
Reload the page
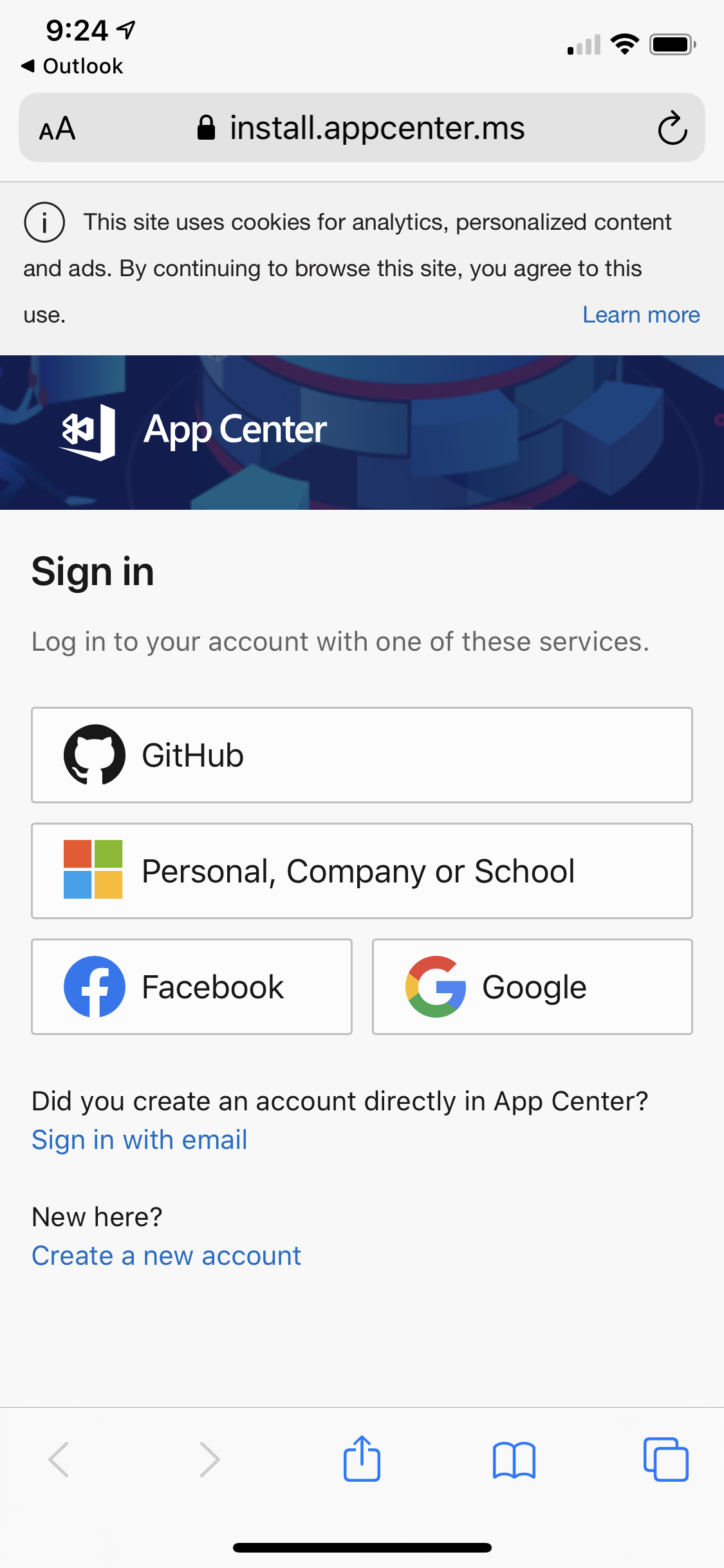pos(673,128)
